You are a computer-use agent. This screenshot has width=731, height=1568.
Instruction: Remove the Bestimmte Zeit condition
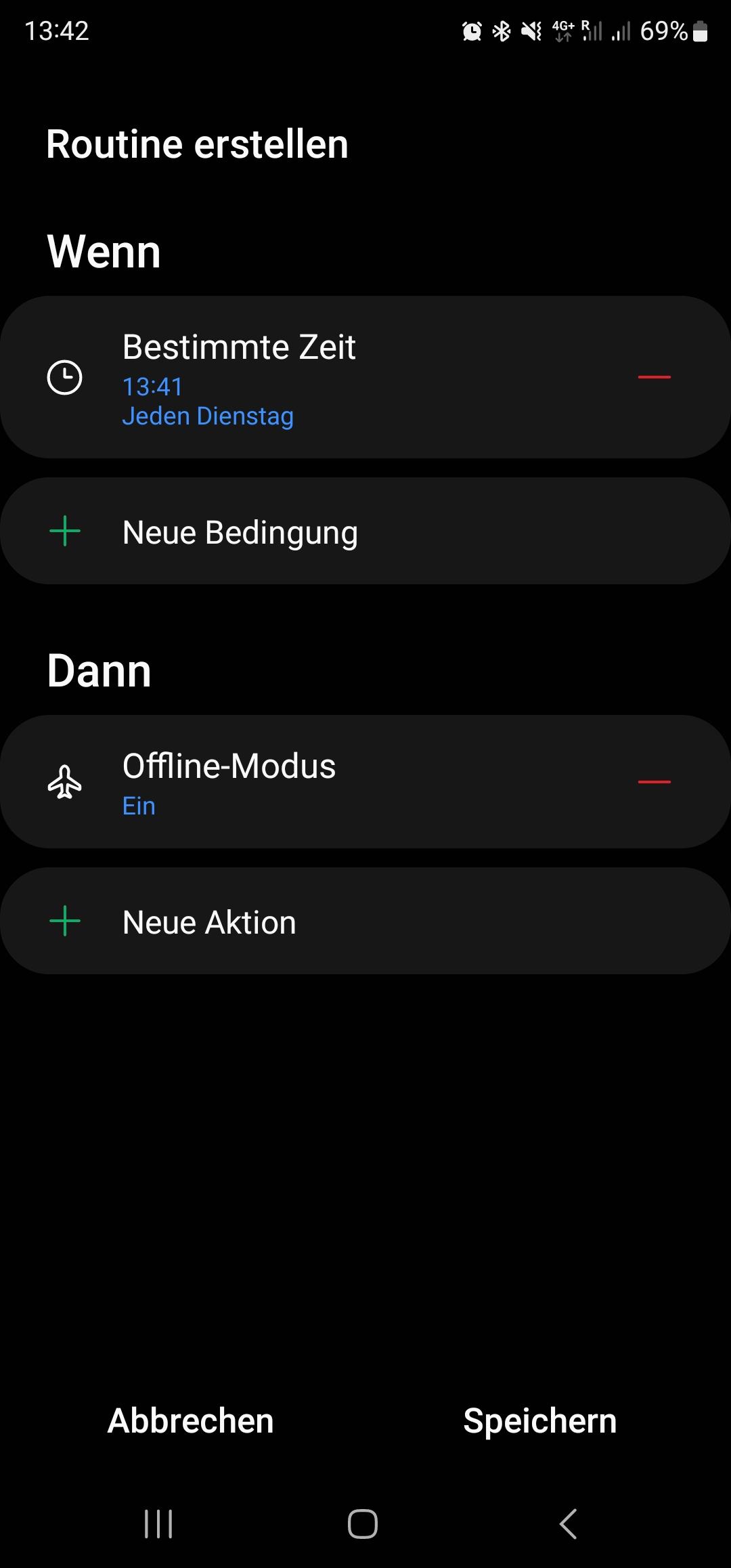tap(654, 377)
